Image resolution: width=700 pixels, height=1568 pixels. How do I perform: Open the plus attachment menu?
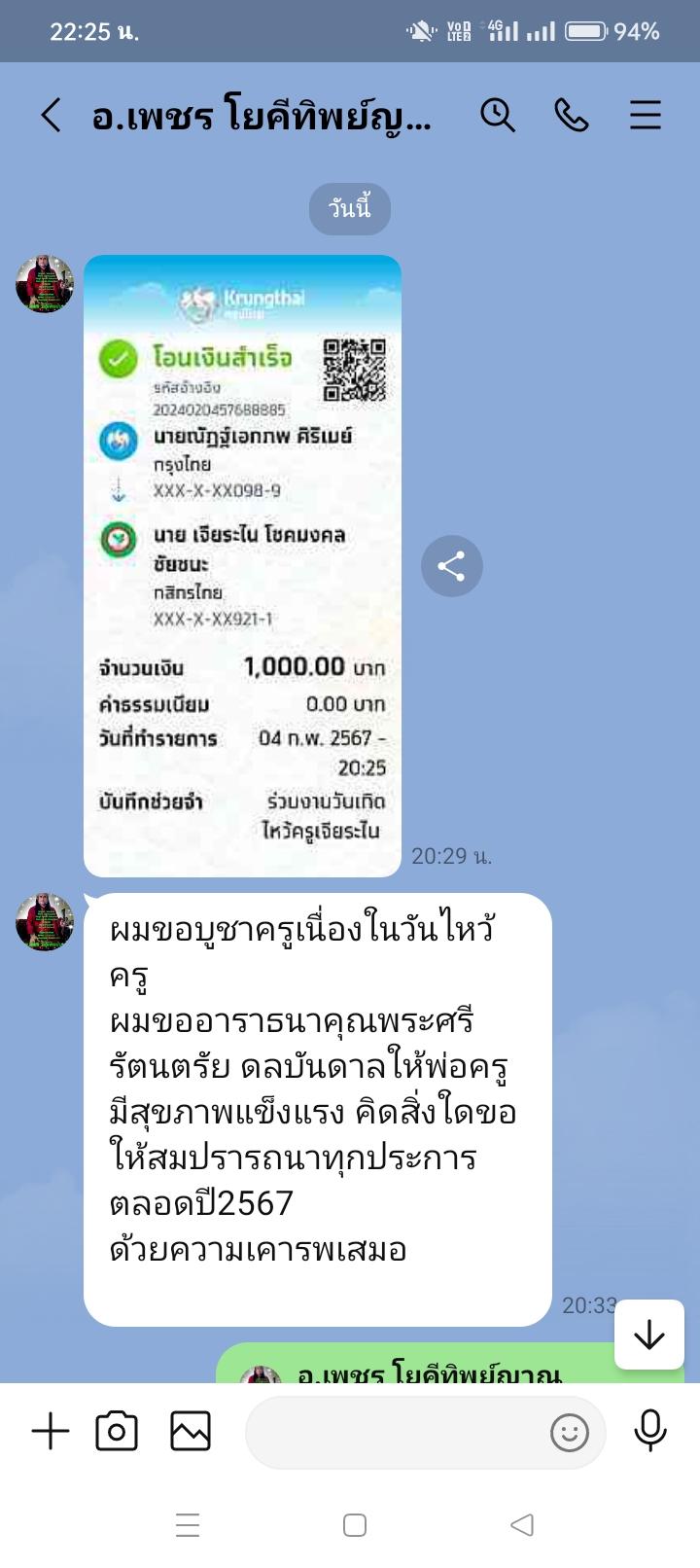(51, 1432)
